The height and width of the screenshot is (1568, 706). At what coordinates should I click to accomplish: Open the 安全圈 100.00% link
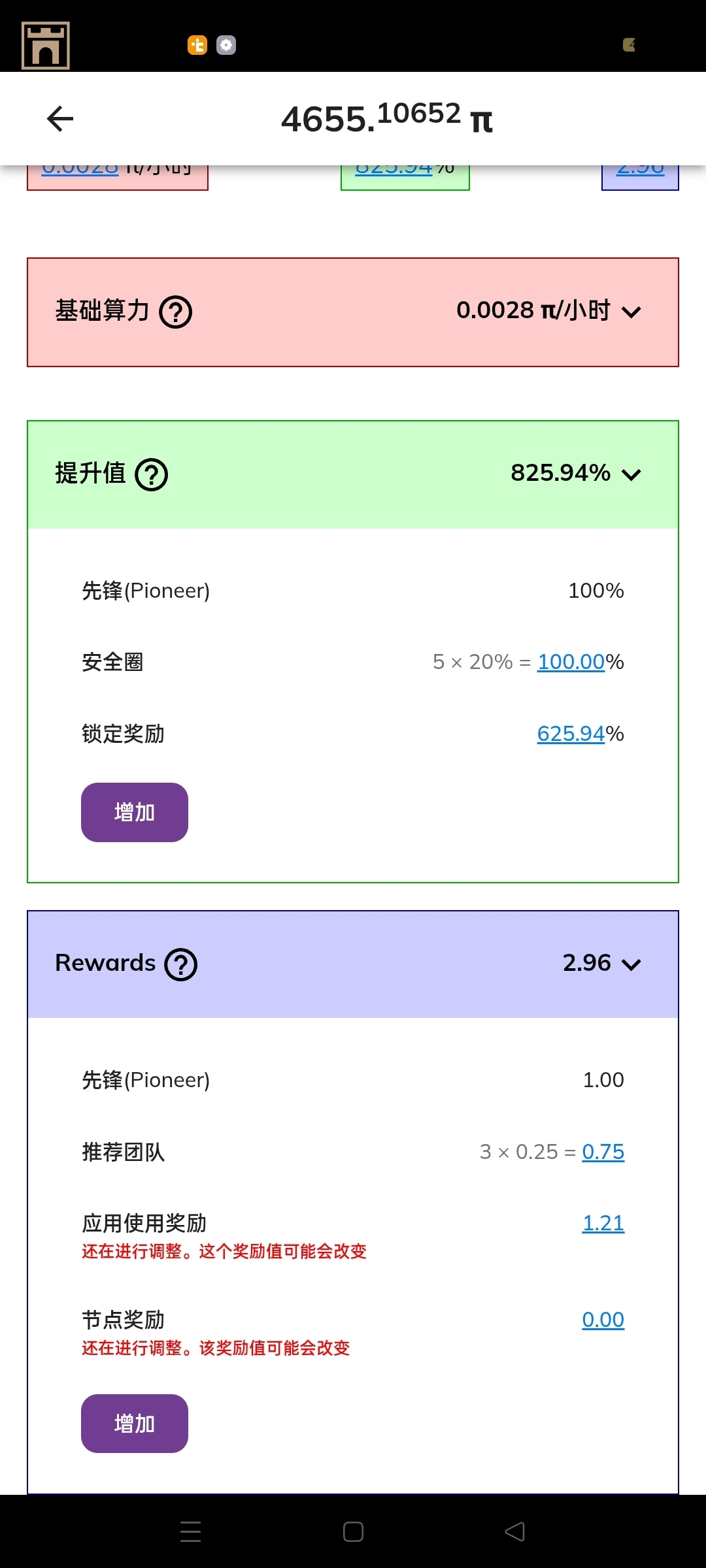[x=571, y=662]
